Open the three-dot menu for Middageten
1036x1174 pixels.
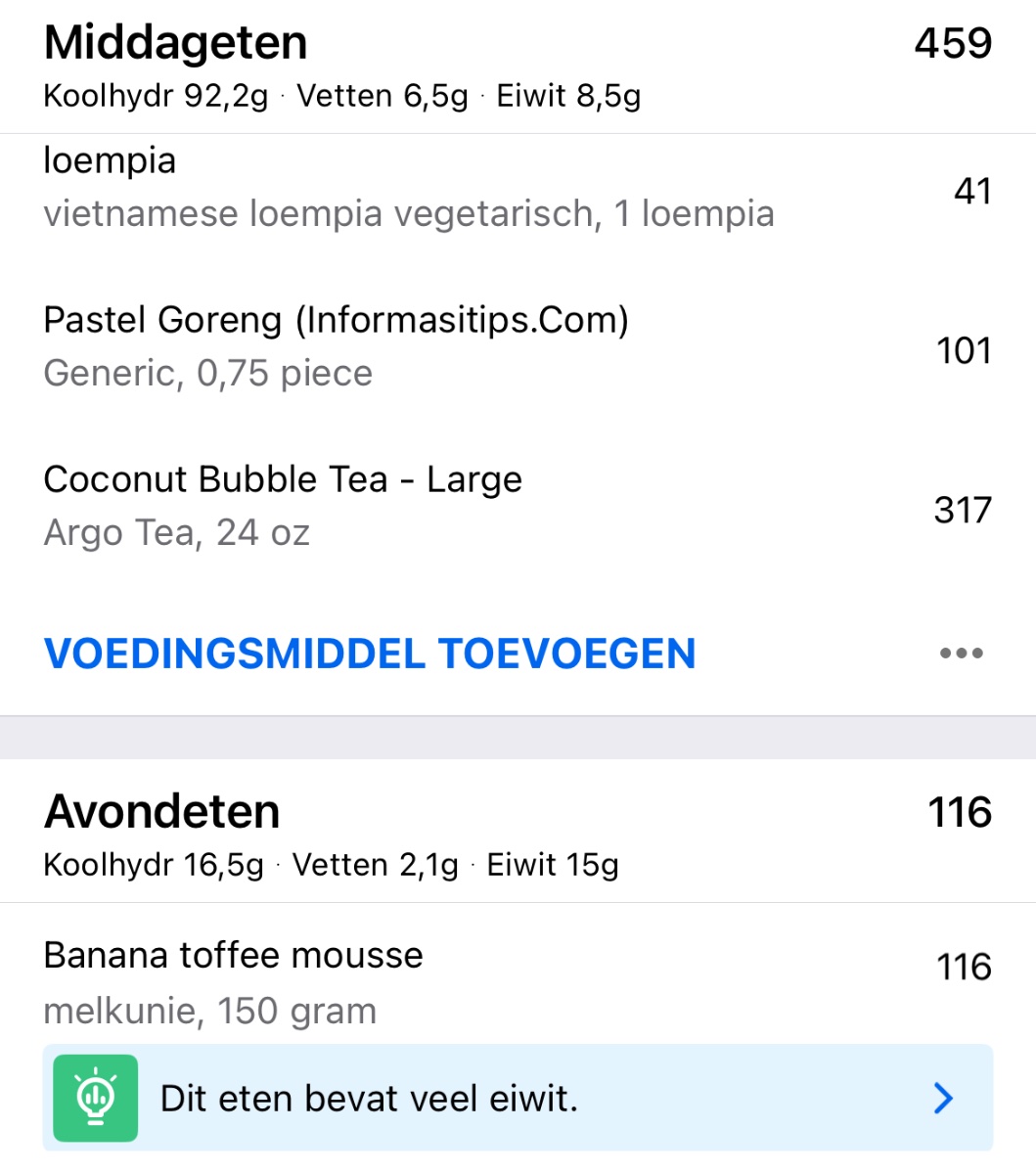961,654
